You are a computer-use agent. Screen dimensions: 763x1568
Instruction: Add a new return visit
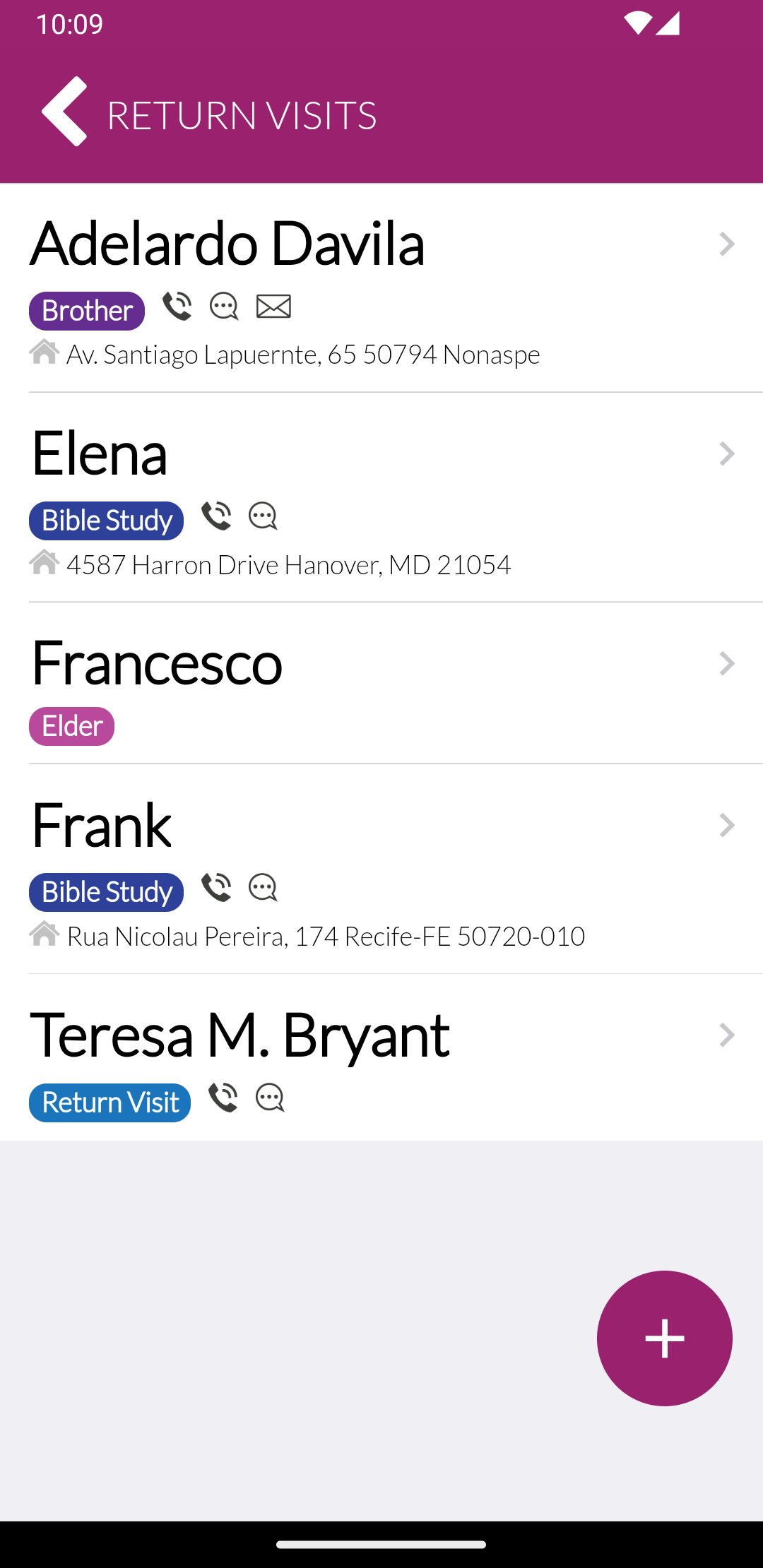[x=664, y=1338]
